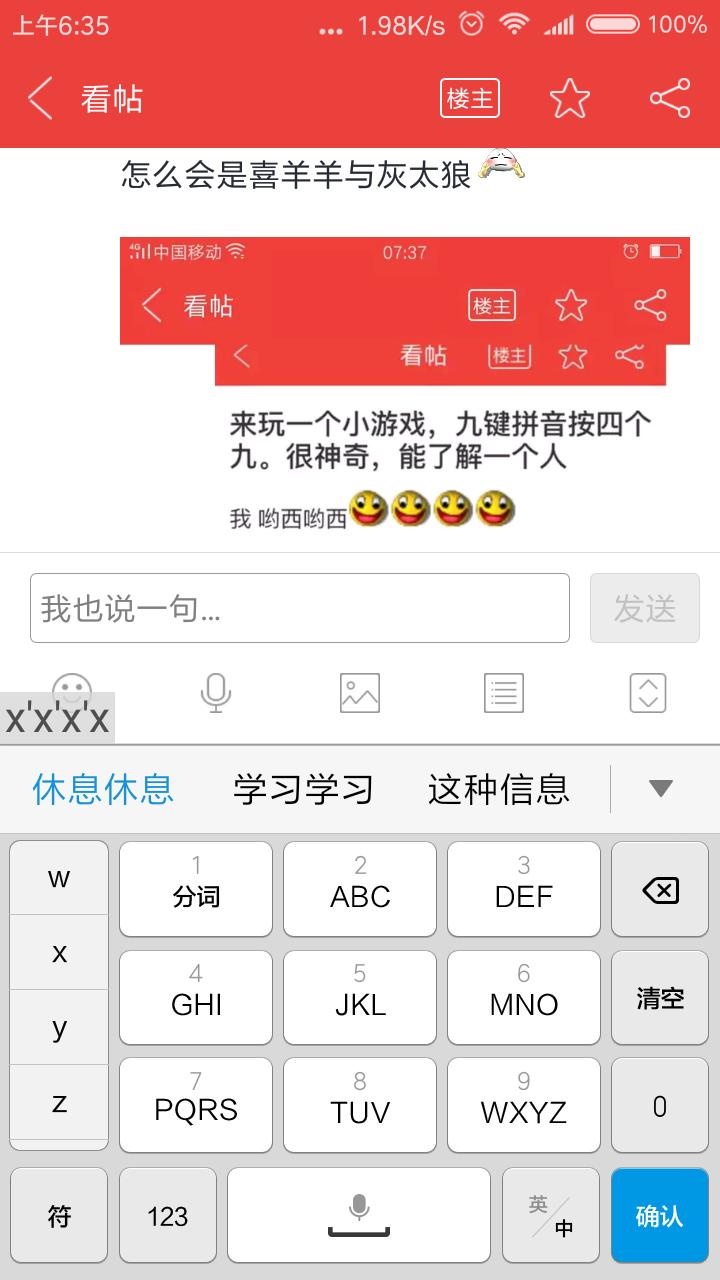Screen dimensions: 720x1280
Task: Clear the input with the 清空 key
Action: [x=660, y=997]
